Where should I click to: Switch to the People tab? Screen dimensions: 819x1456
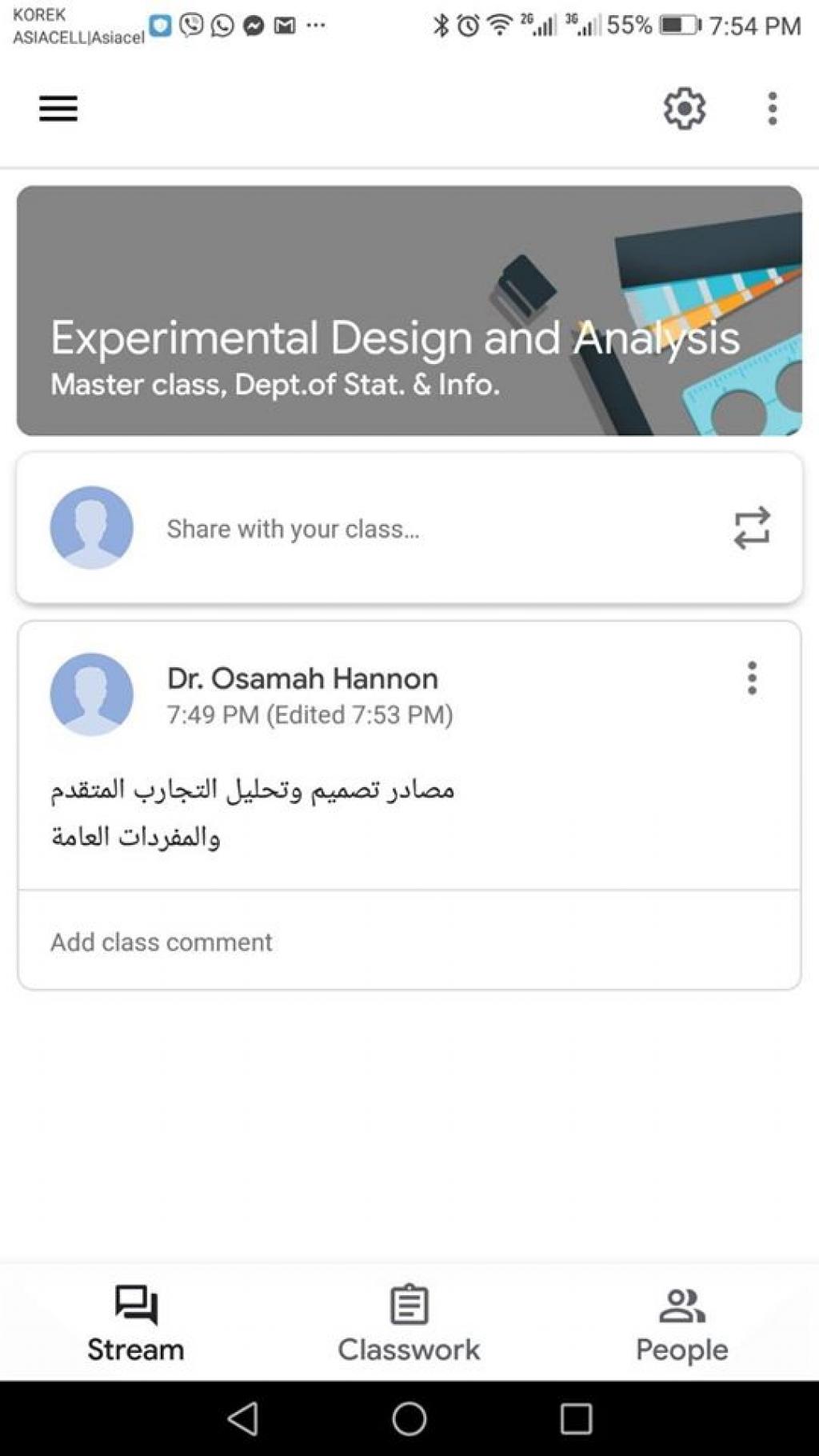tap(681, 1324)
